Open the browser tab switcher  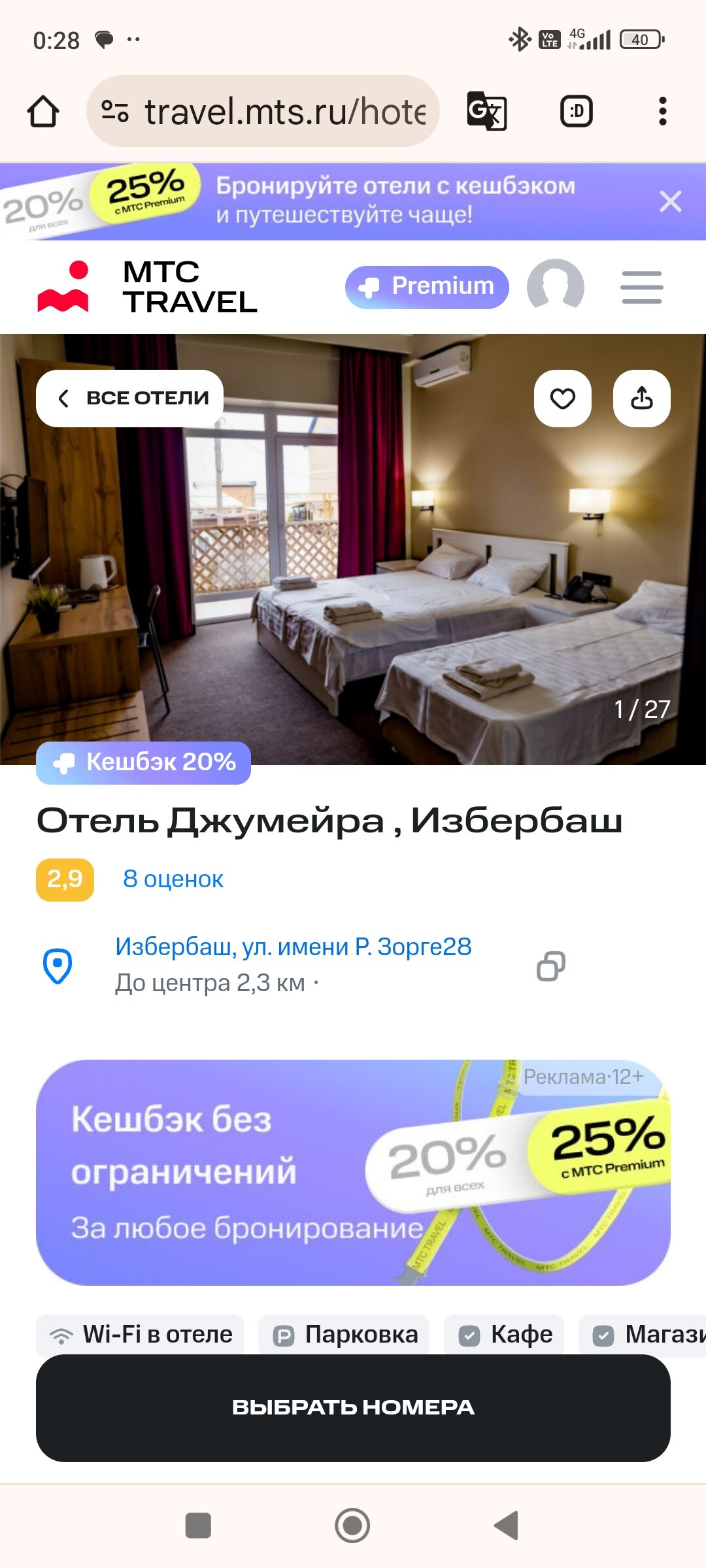click(x=577, y=111)
